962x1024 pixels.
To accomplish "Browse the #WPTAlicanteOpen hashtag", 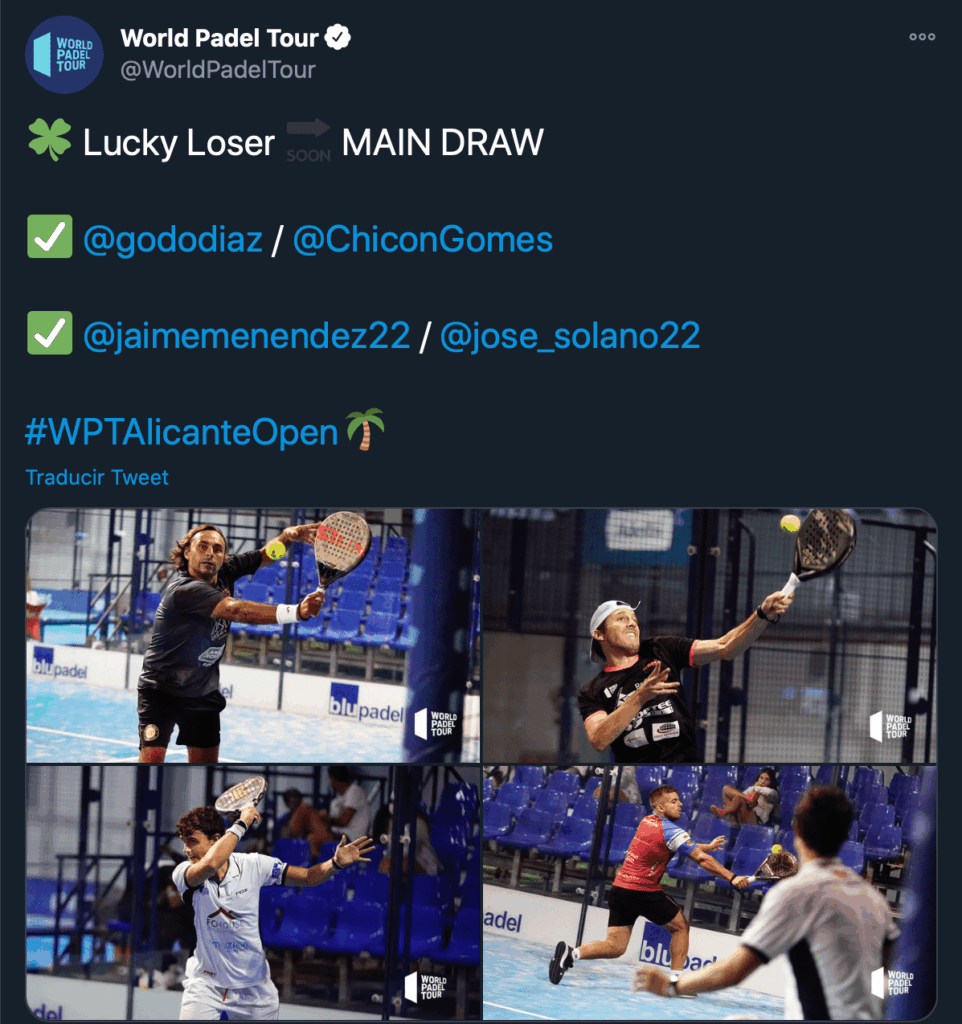I will point(182,433).
